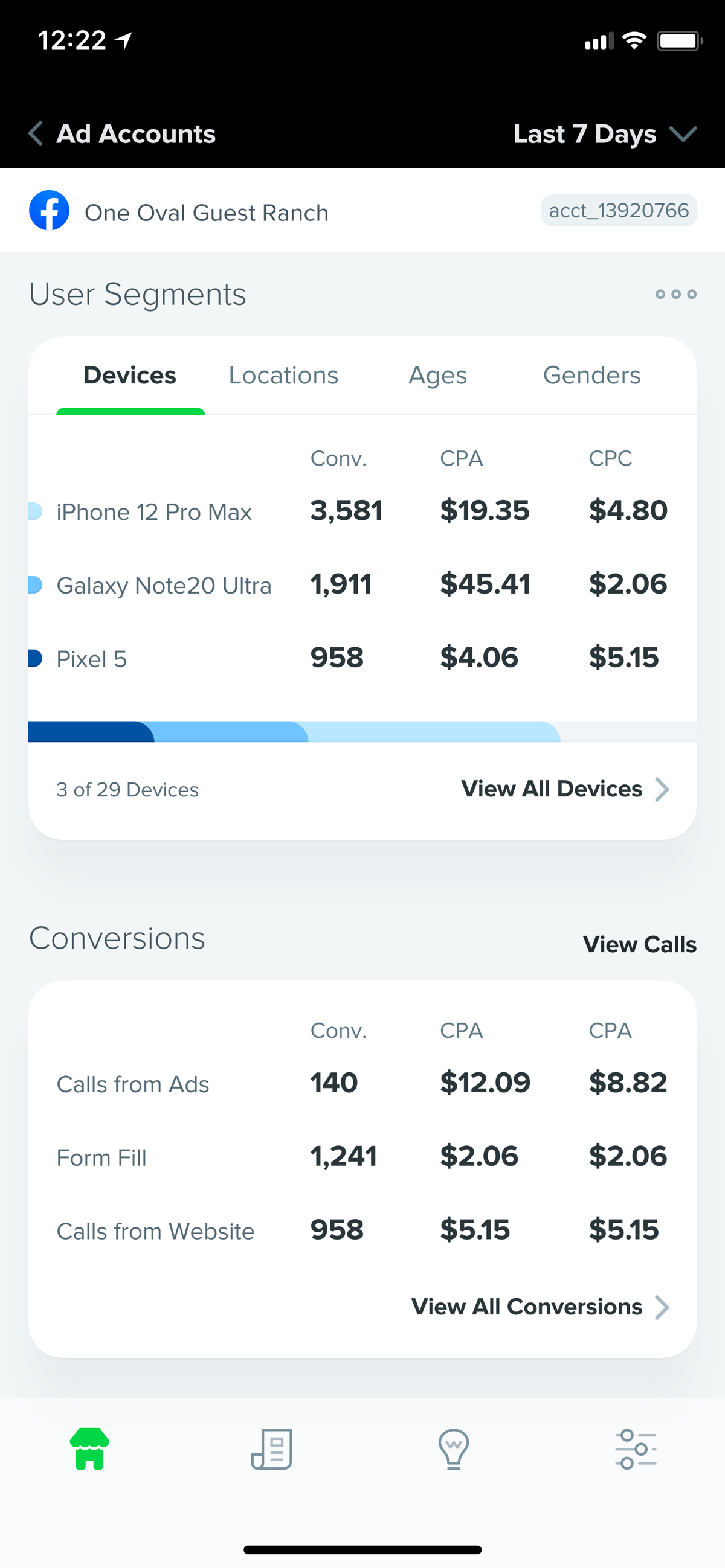Switch to the Locations tab

tap(283, 376)
